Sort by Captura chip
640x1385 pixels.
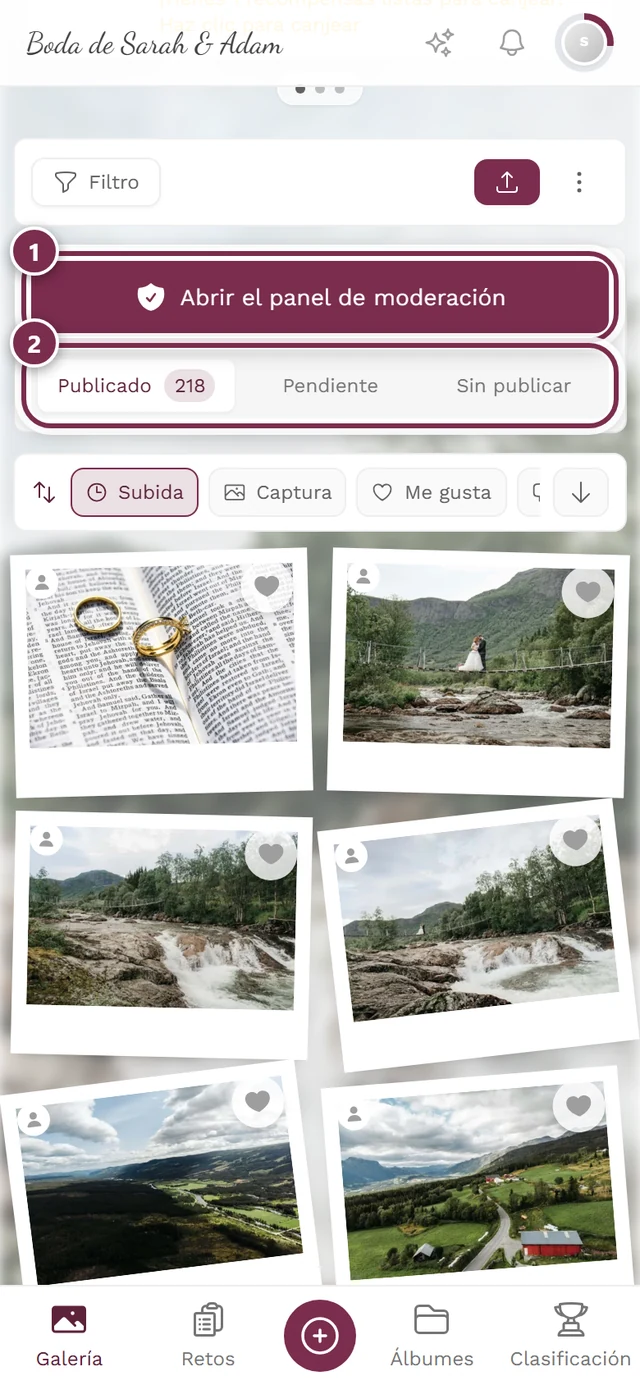click(x=278, y=492)
